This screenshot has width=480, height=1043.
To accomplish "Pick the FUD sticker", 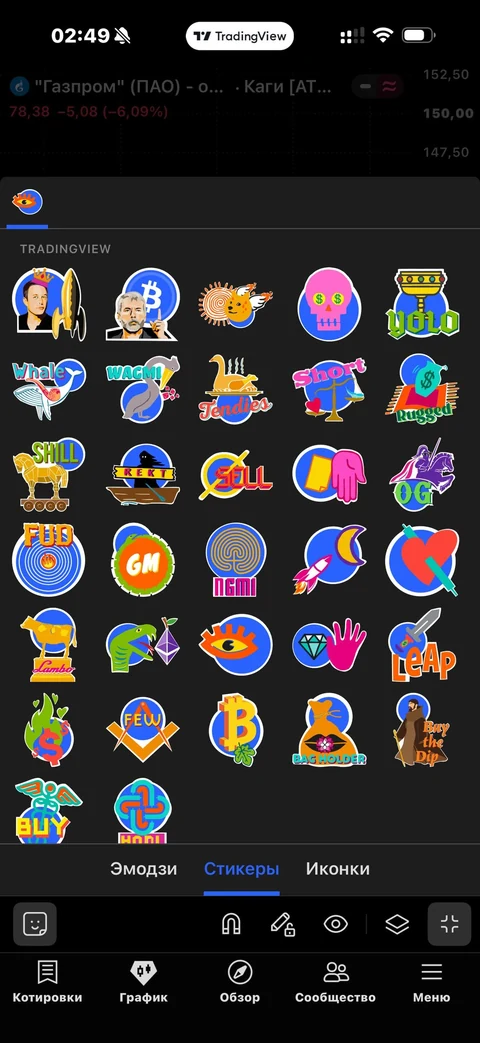I will [x=49, y=559].
